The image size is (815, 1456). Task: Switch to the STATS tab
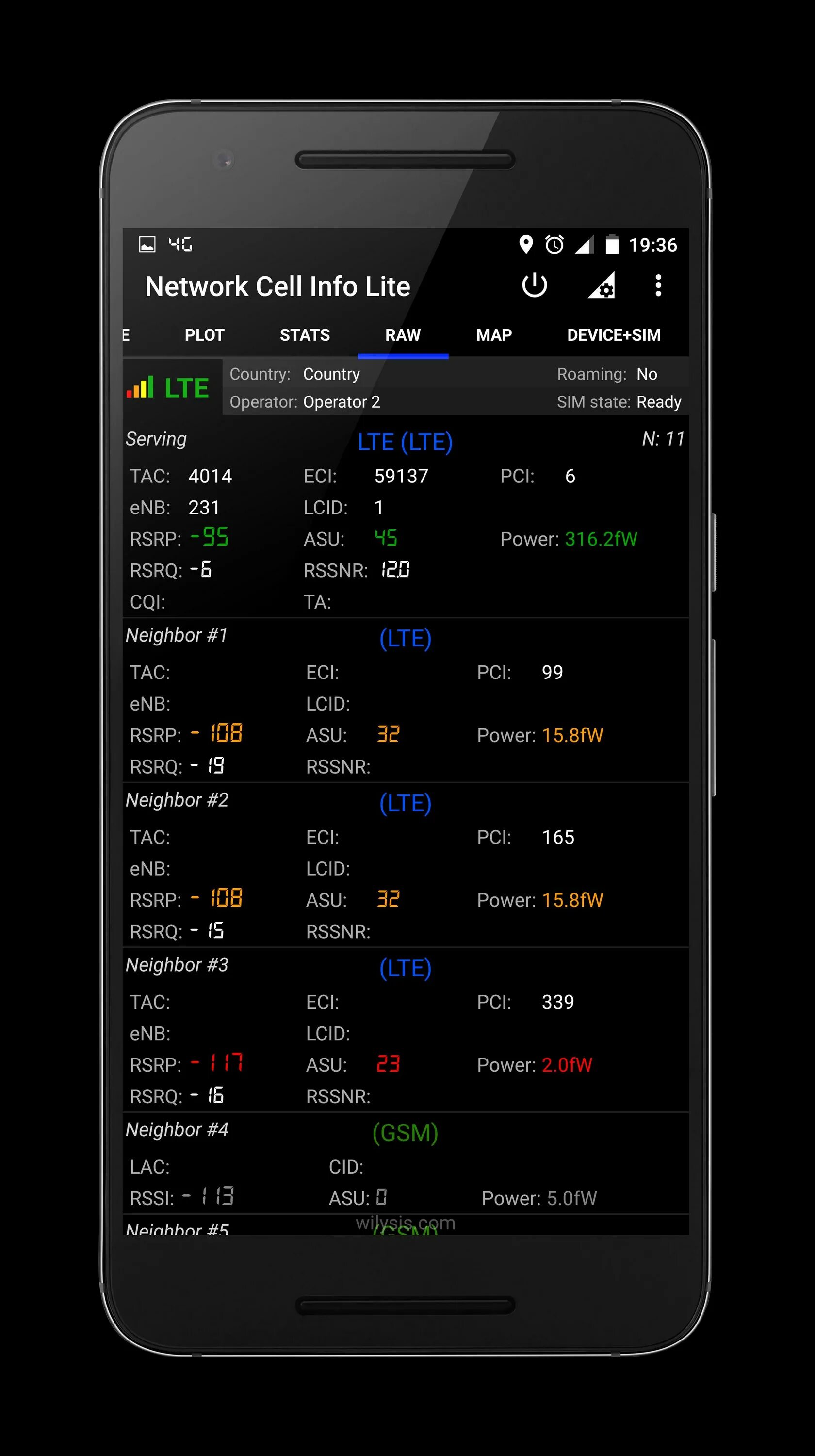coord(305,335)
